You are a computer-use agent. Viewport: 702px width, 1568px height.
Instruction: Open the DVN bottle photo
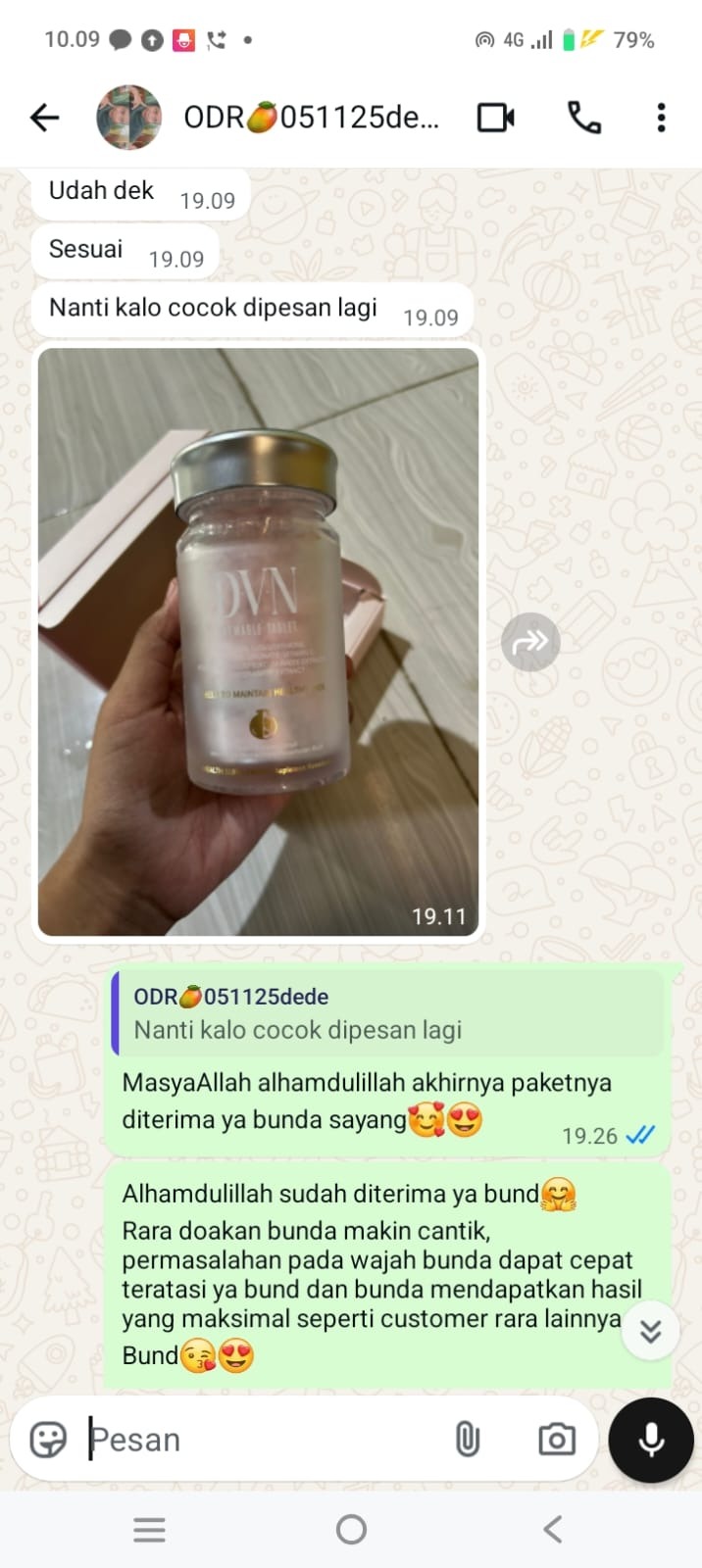[x=258, y=642]
